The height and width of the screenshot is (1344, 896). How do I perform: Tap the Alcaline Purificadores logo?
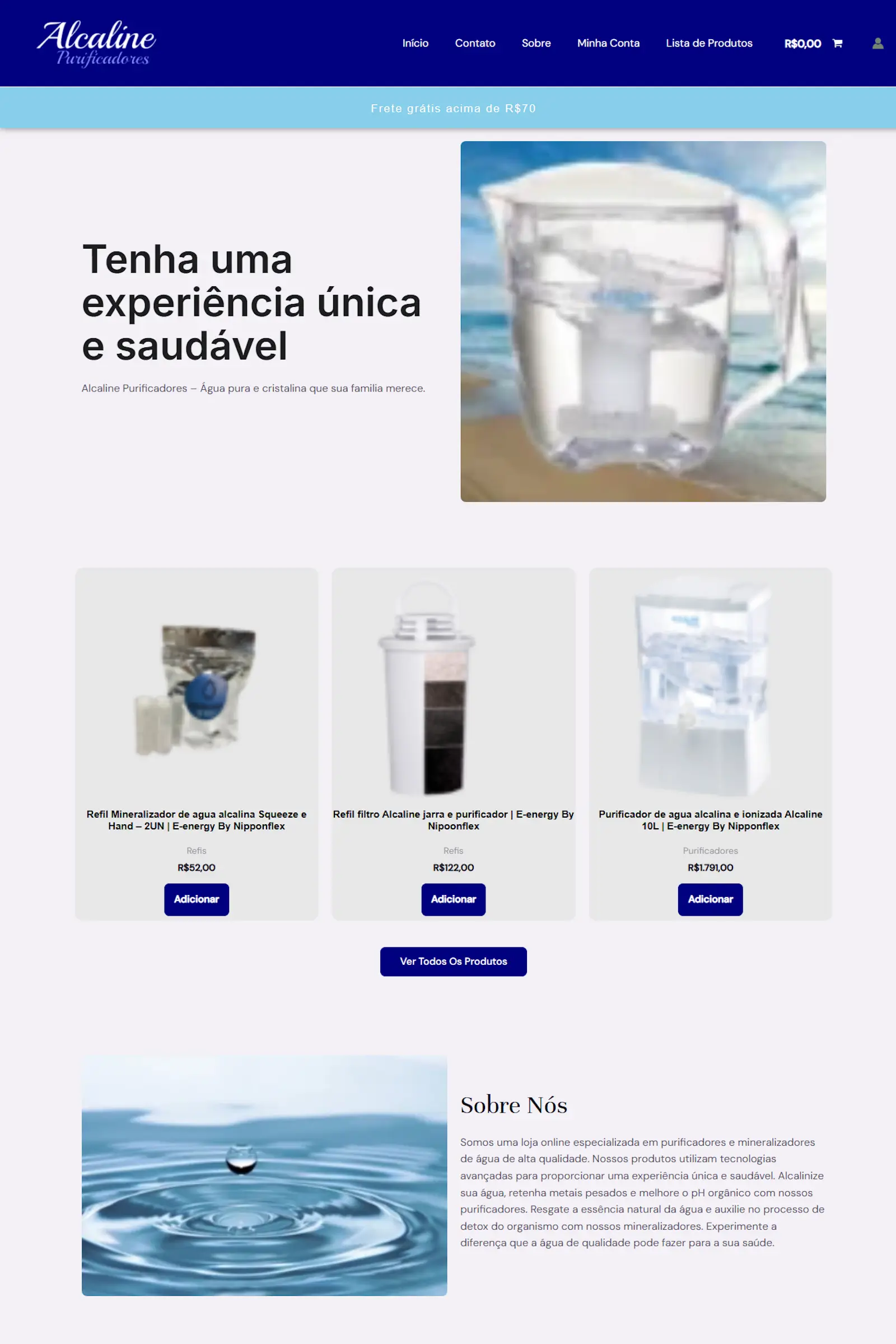click(x=96, y=43)
